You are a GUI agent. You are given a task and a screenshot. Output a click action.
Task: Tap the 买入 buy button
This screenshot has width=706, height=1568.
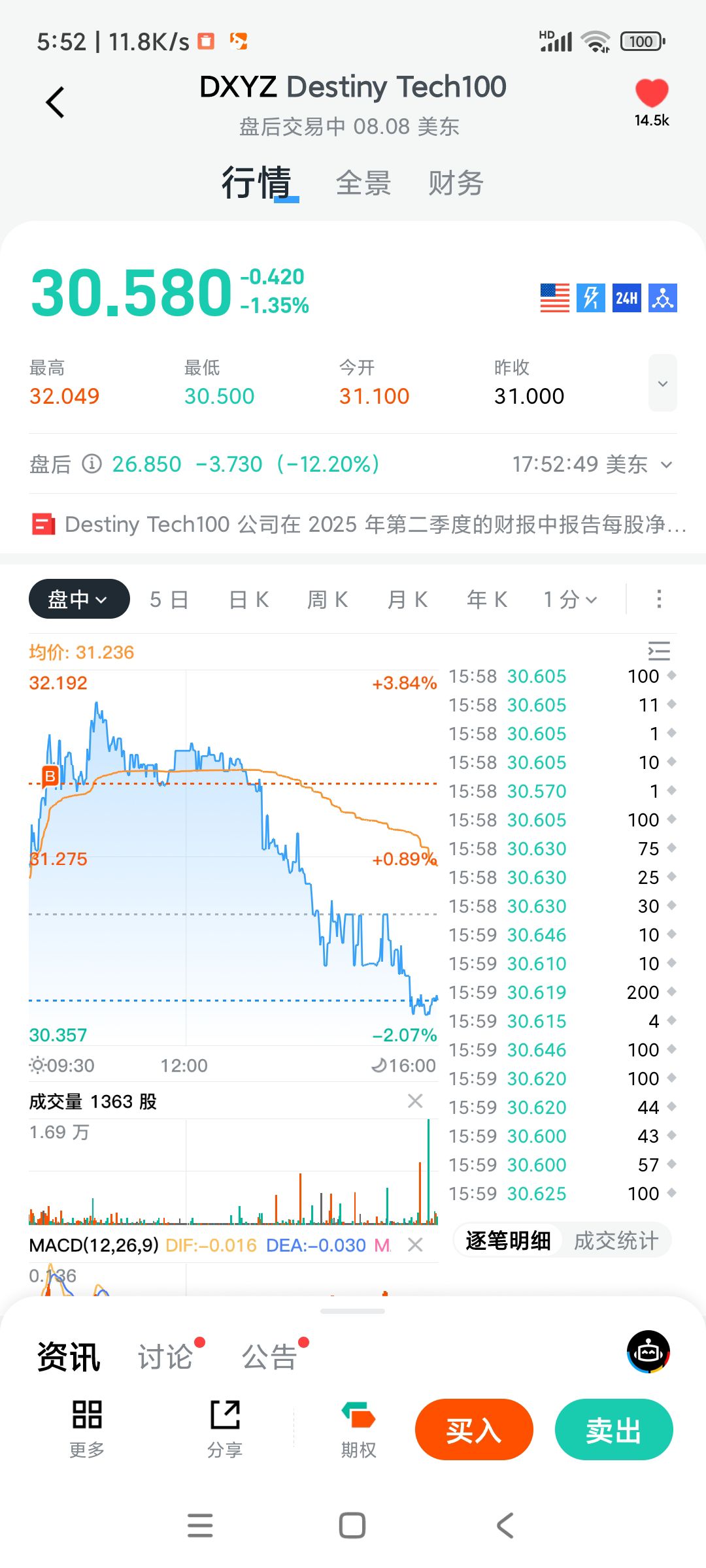474,1429
